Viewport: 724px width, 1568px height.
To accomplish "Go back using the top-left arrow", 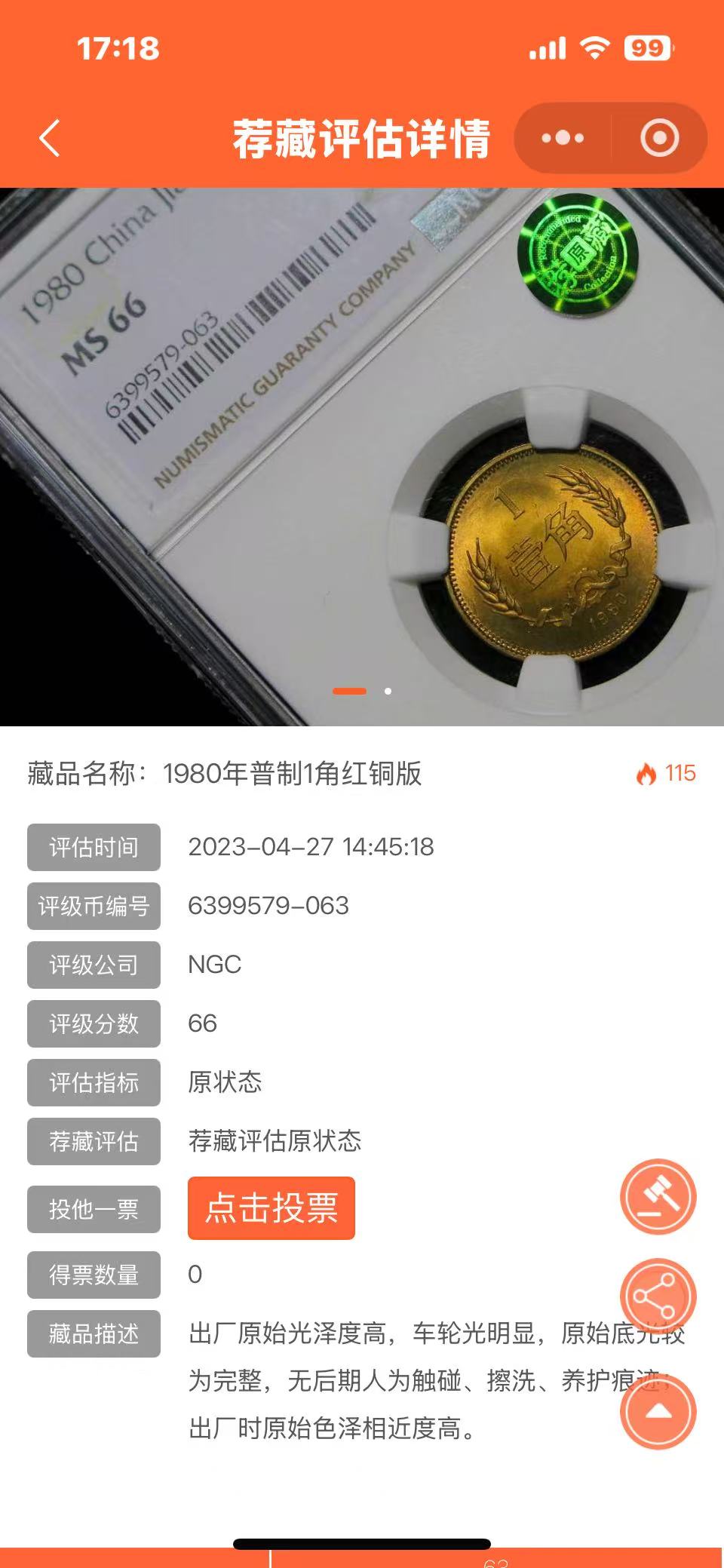I will 50,139.
